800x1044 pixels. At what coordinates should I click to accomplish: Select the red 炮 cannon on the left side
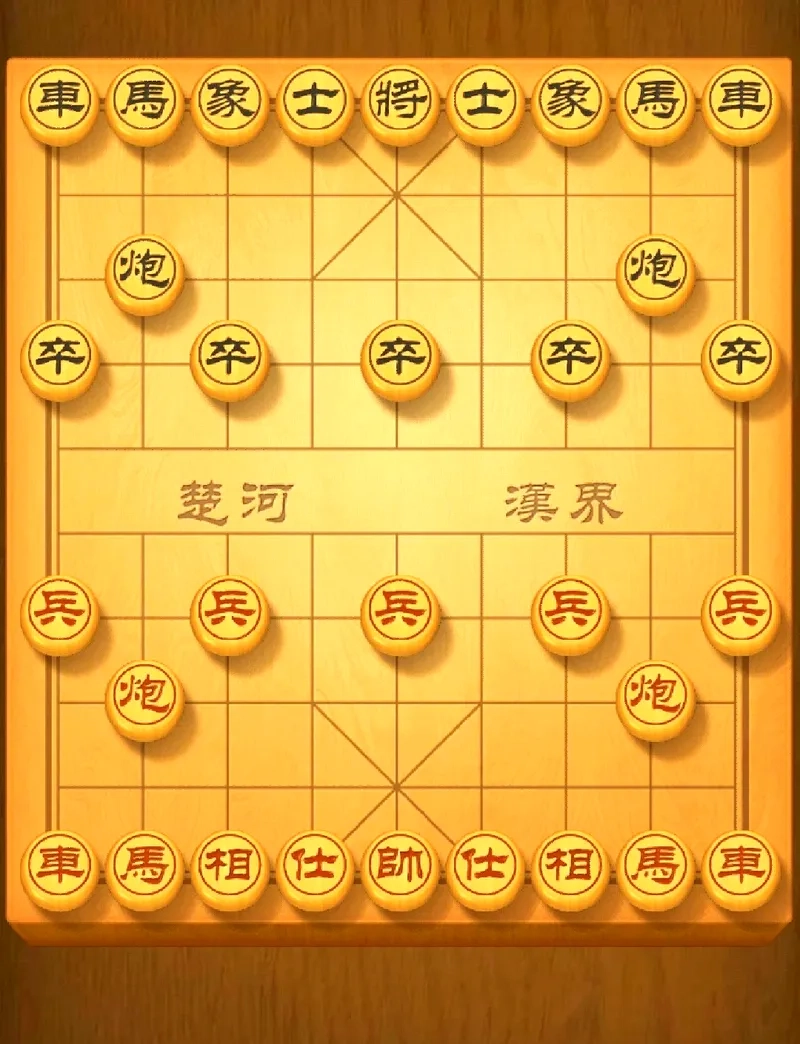(144, 697)
